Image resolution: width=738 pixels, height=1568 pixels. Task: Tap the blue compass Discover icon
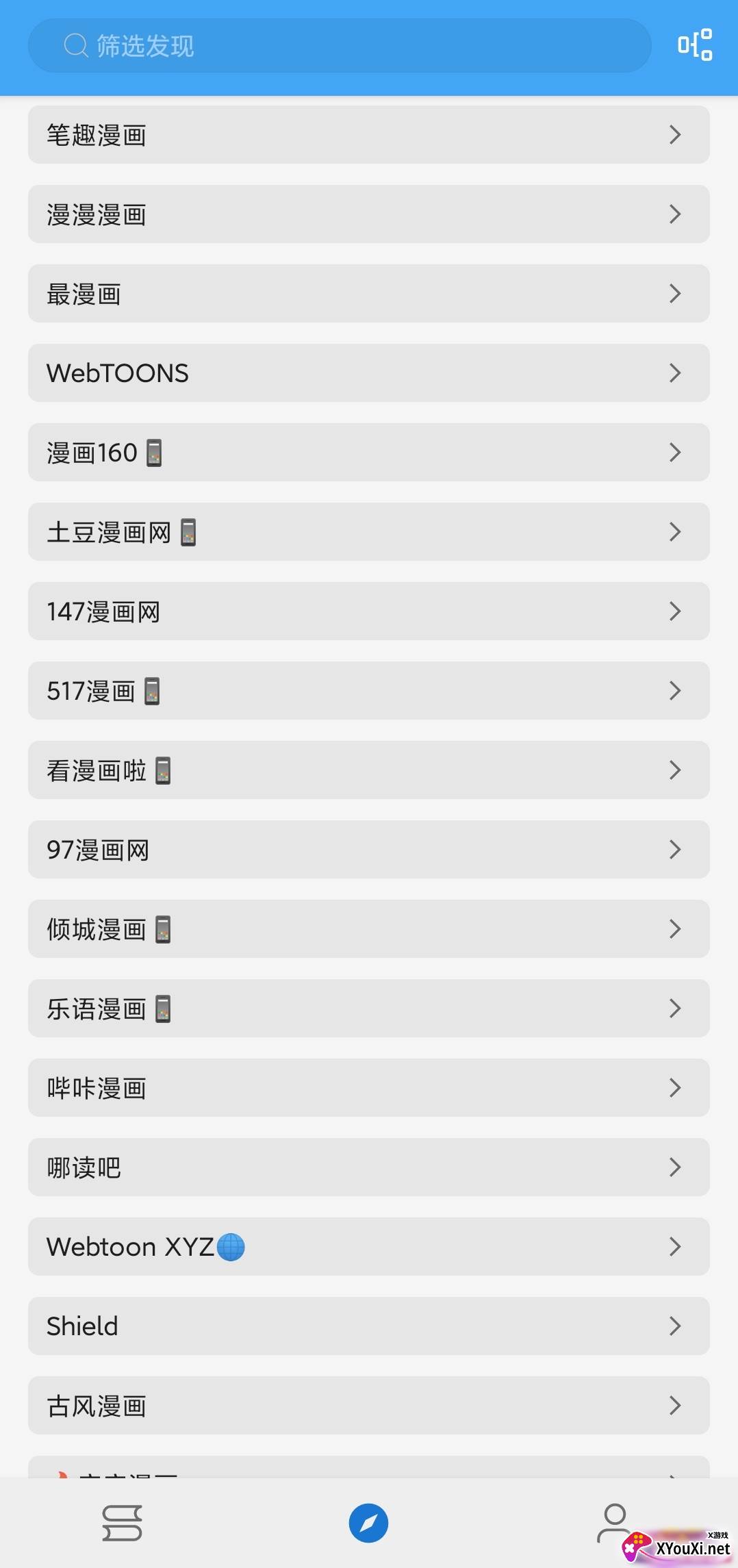(369, 1521)
